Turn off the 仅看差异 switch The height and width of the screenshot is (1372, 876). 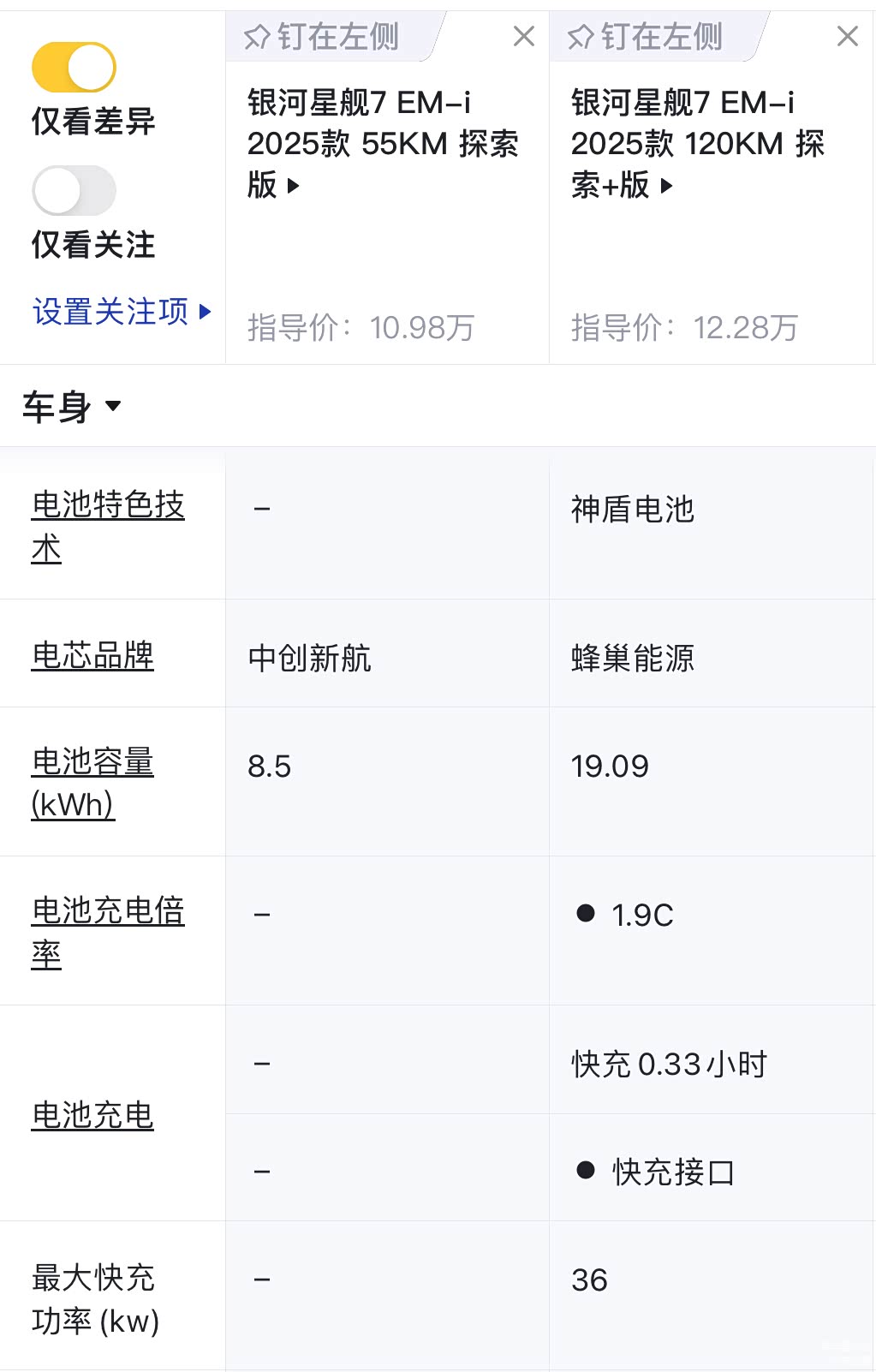(74, 68)
